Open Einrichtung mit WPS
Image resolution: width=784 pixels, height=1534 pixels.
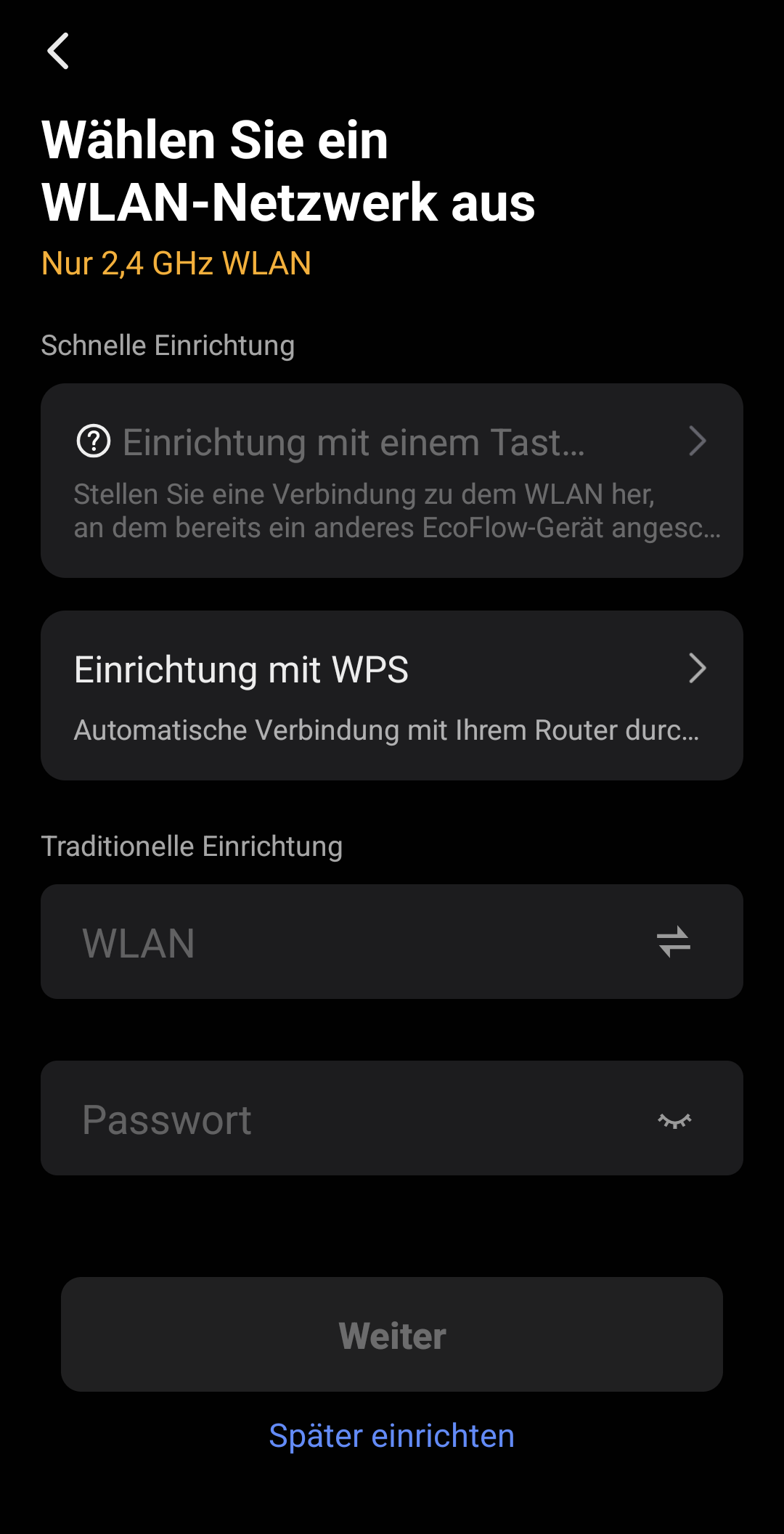pyautogui.click(x=392, y=695)
